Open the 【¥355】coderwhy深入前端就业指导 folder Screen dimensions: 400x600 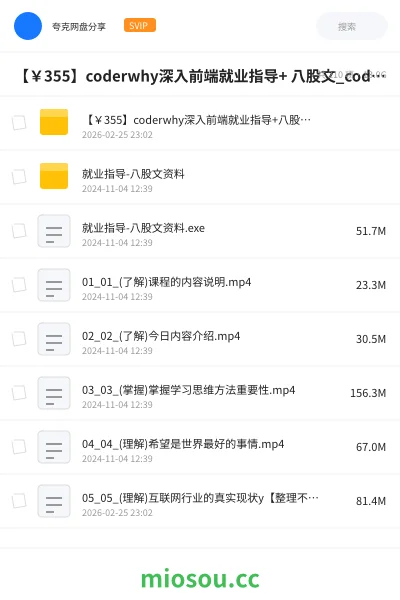tap(200, 123)
